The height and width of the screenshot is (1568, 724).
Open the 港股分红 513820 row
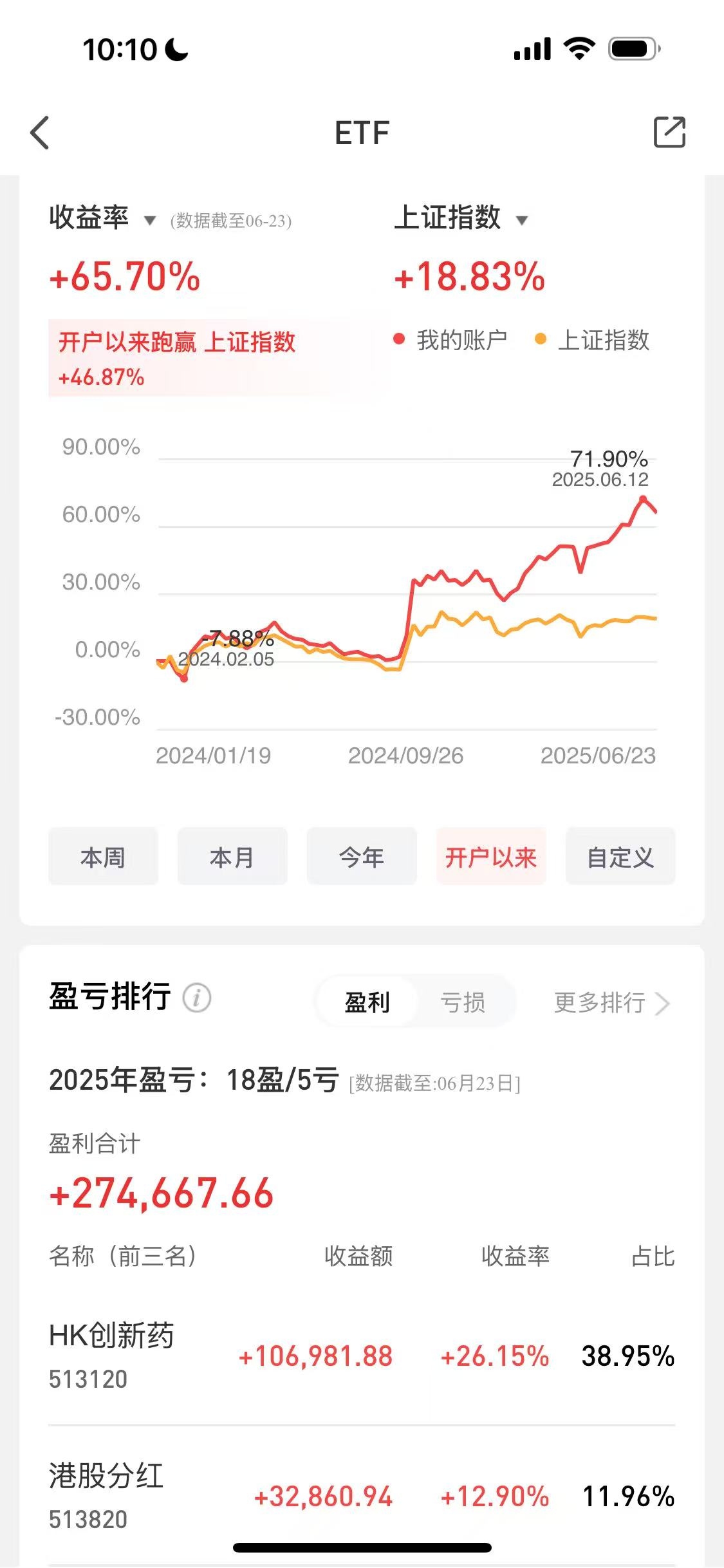coord(362,1495)
